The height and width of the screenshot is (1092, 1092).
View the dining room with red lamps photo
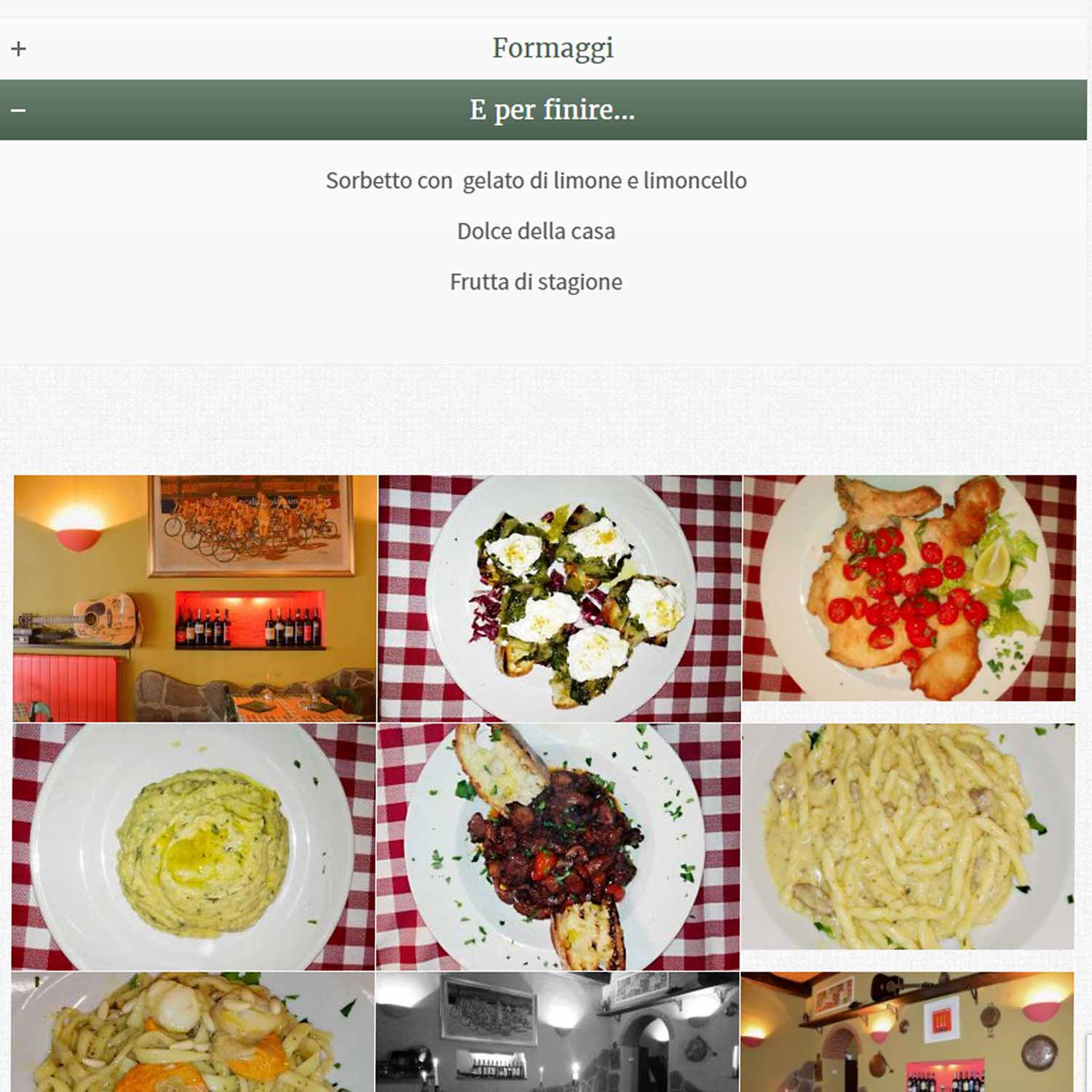coord(907,1031)
